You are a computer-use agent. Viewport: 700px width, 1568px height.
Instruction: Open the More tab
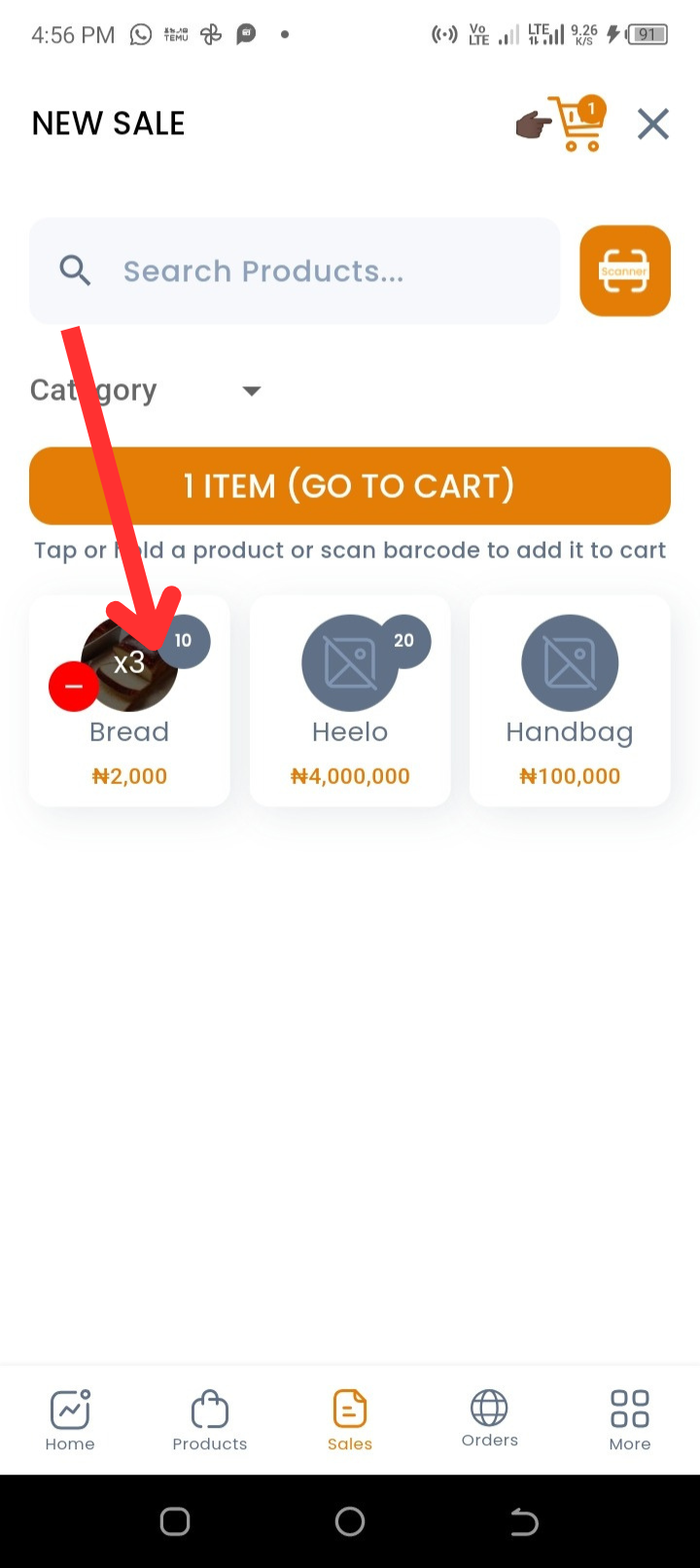[x=629, y=1420]
